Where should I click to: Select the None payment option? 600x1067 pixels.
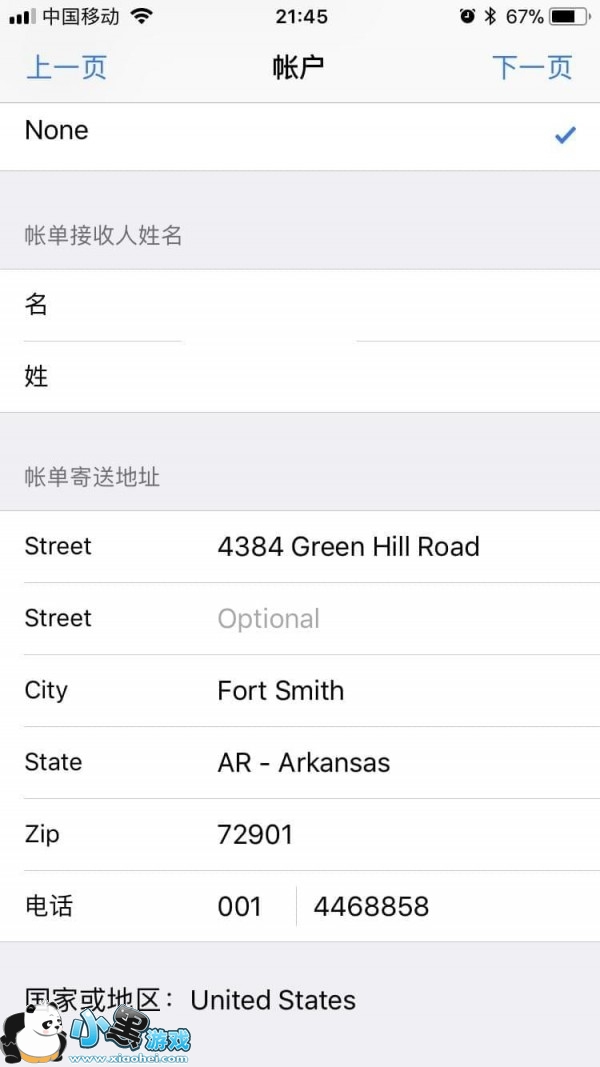(x=300, y=132)
